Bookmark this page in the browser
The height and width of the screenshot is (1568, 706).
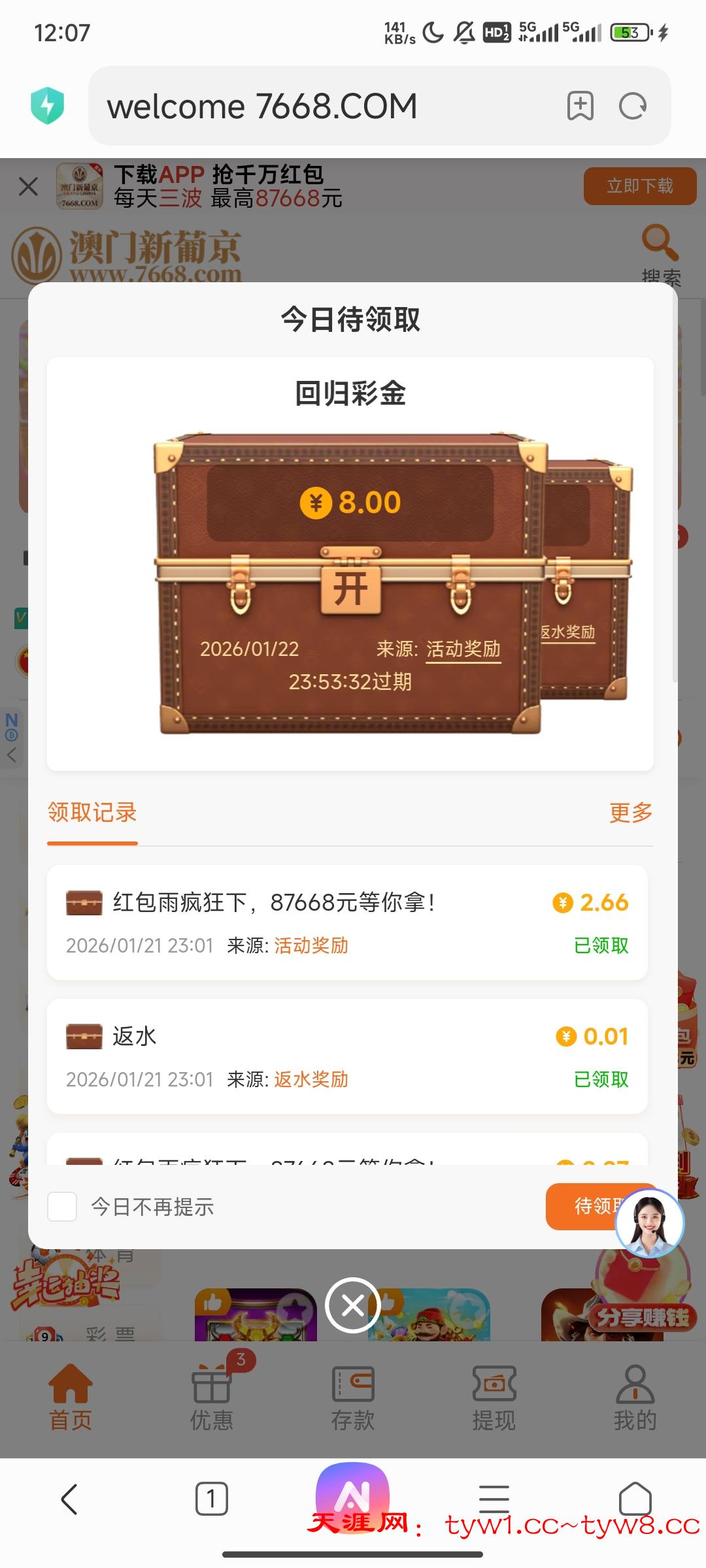coord(580,106)
